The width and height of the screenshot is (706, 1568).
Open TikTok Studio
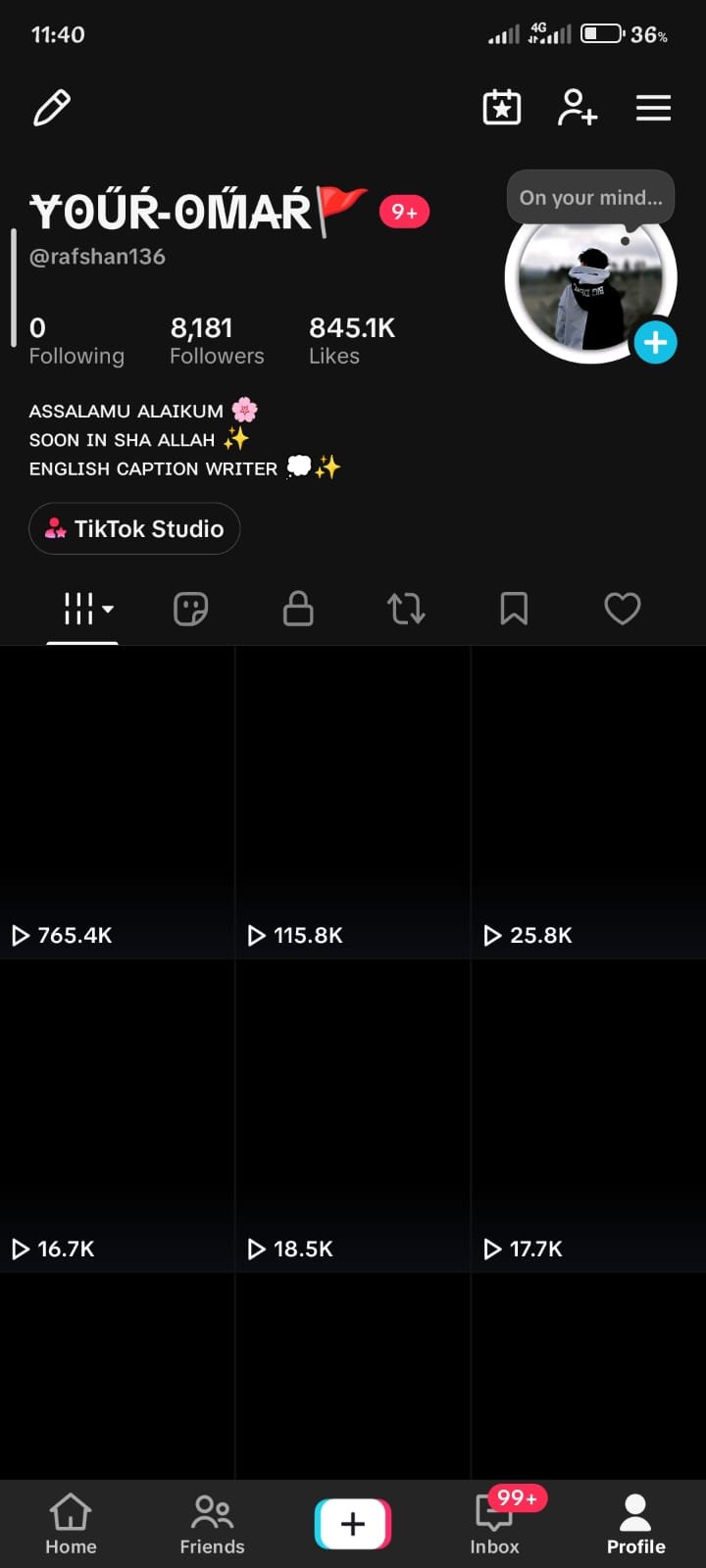(134, 528)
